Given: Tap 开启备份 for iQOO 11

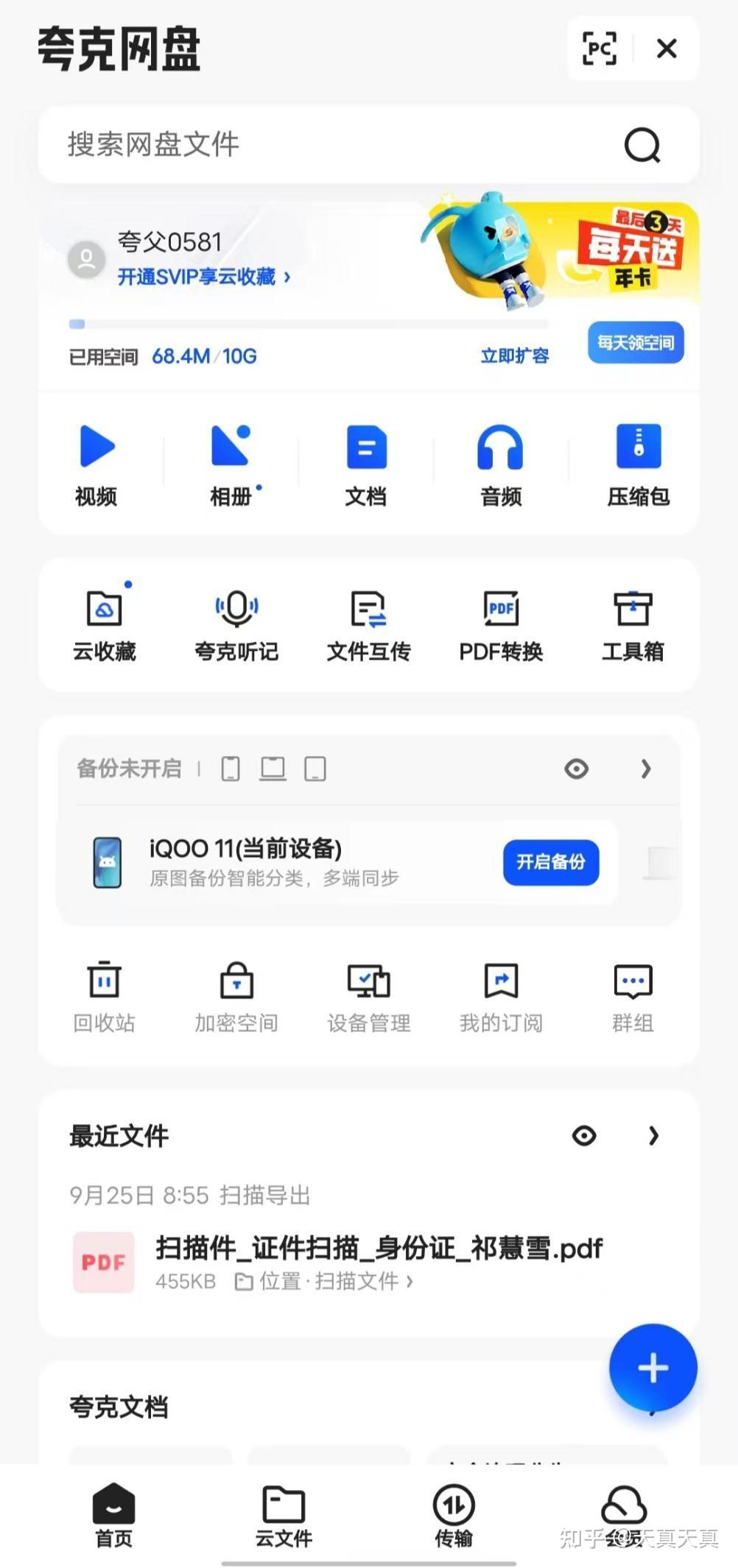Looking at the screenshot, I should coord(550,862).
